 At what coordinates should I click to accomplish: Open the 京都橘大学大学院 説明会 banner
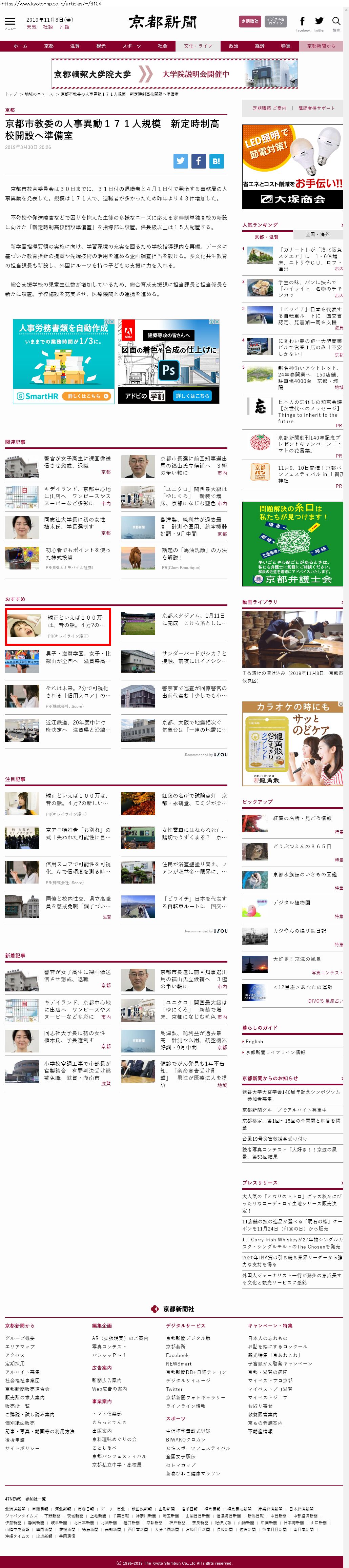[x=174, y=74]
